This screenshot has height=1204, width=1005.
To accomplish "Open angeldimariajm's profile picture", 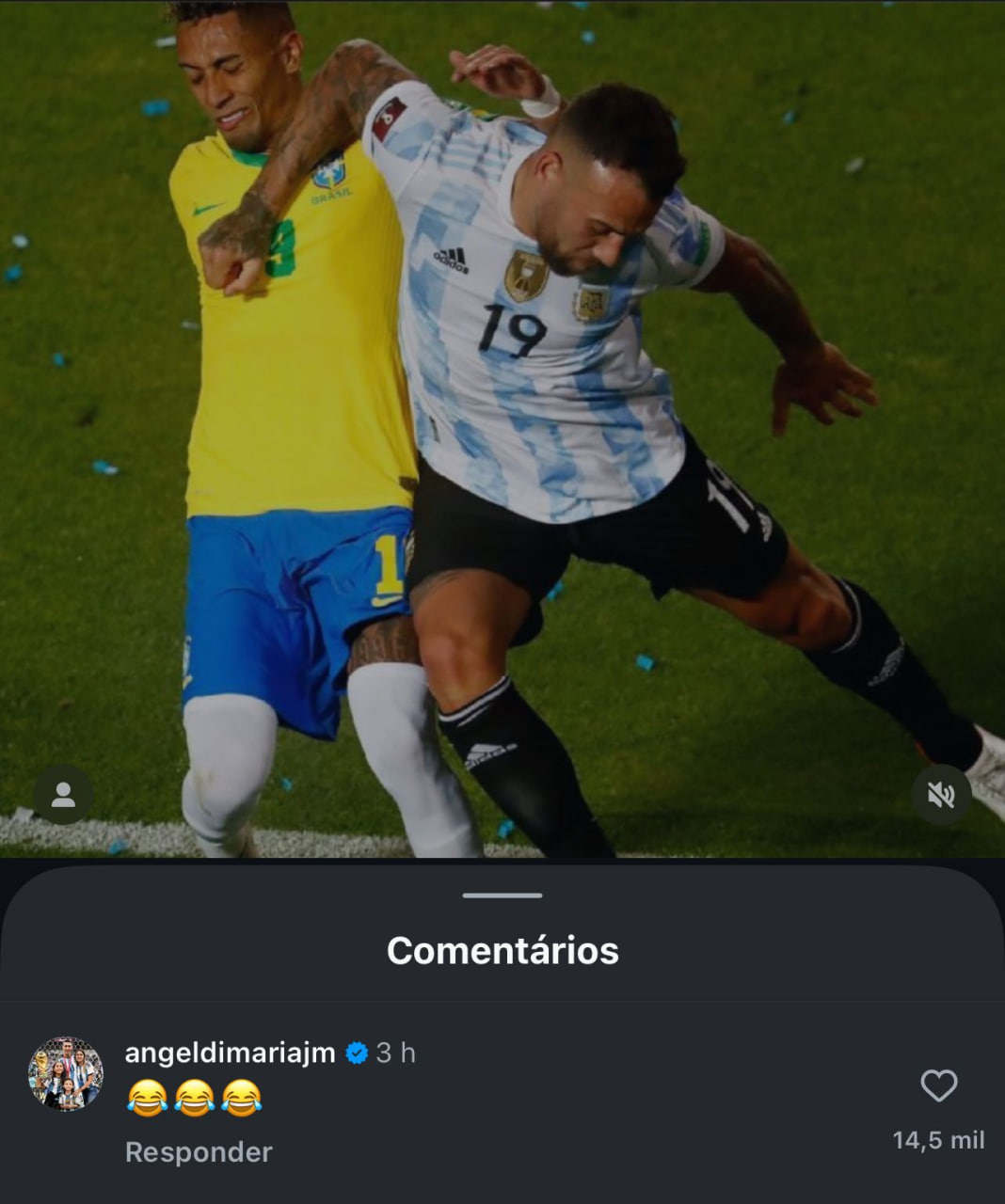I will pyautogui.click(x=65, y=1074).
